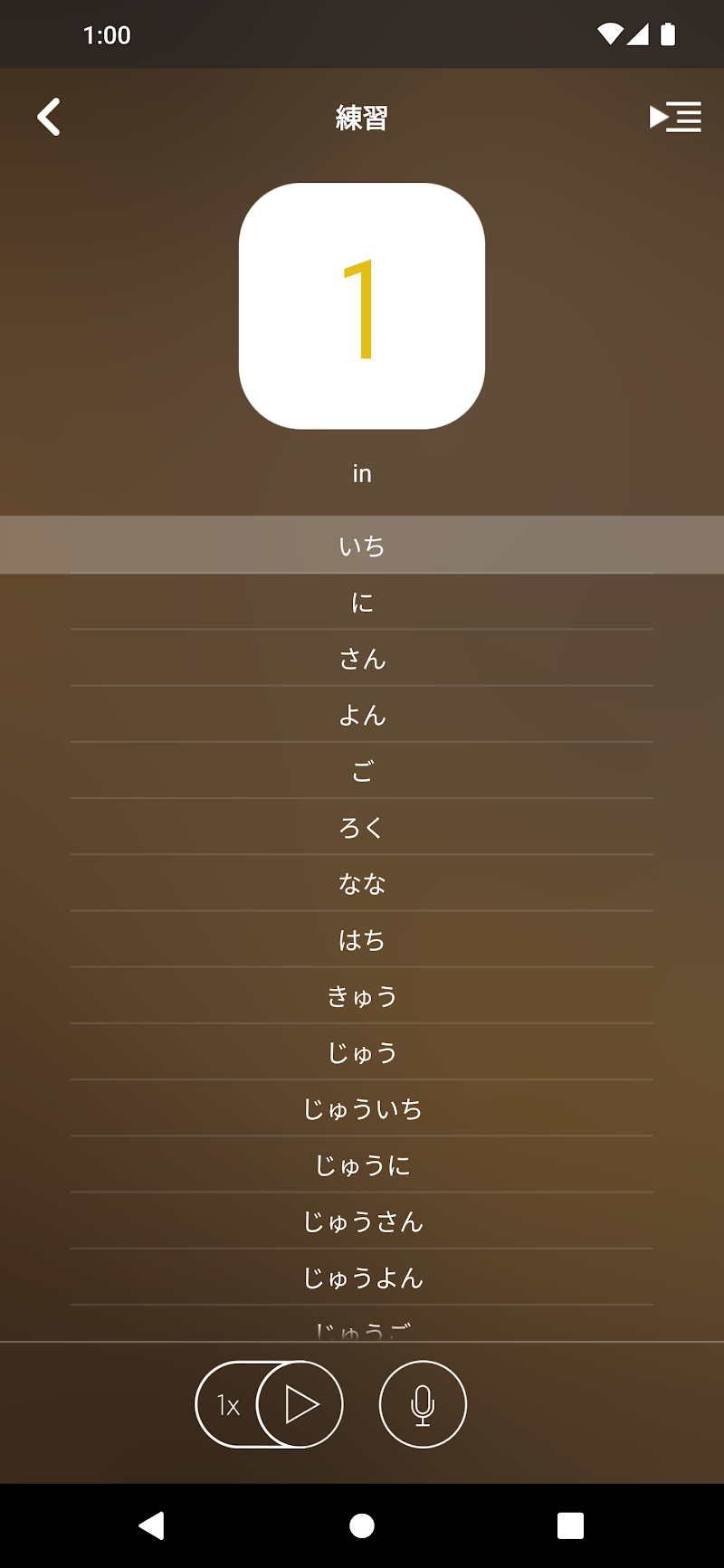Viewport: 724px width, 1568px height.
Task: Play the pronunciation audio
Action: coord(300,1405)
